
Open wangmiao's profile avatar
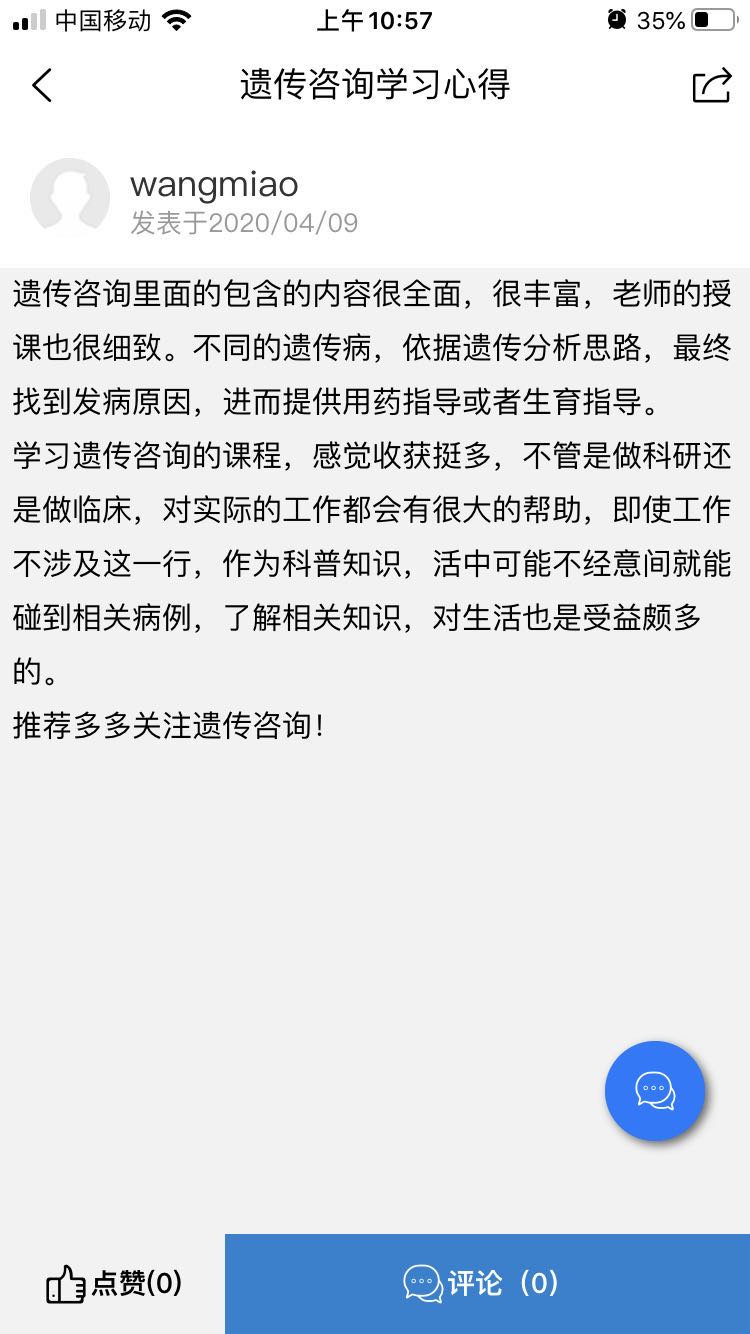click(70, 198)
